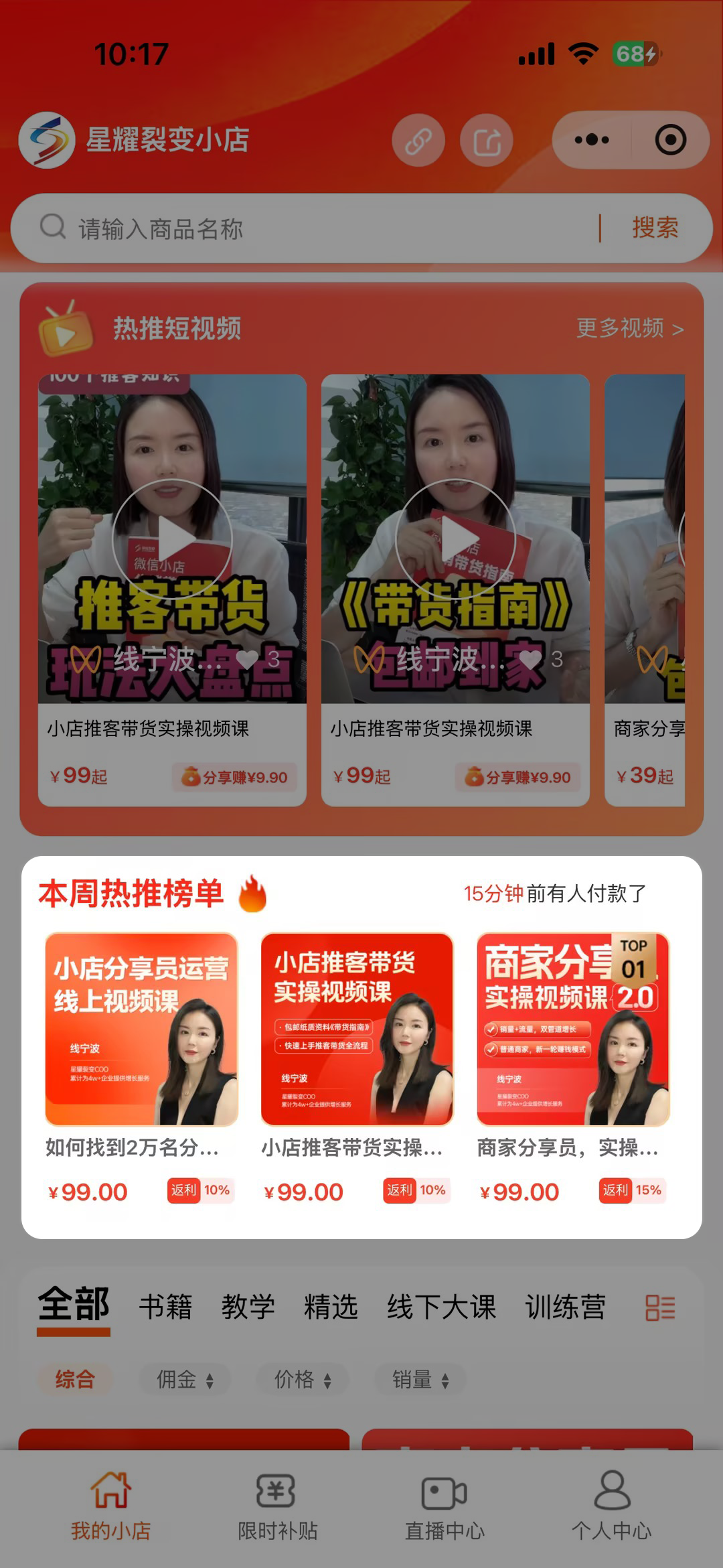
Task: Open the 小店分享员运营线上视频课 product card
Action: (x=141, y=1029)
